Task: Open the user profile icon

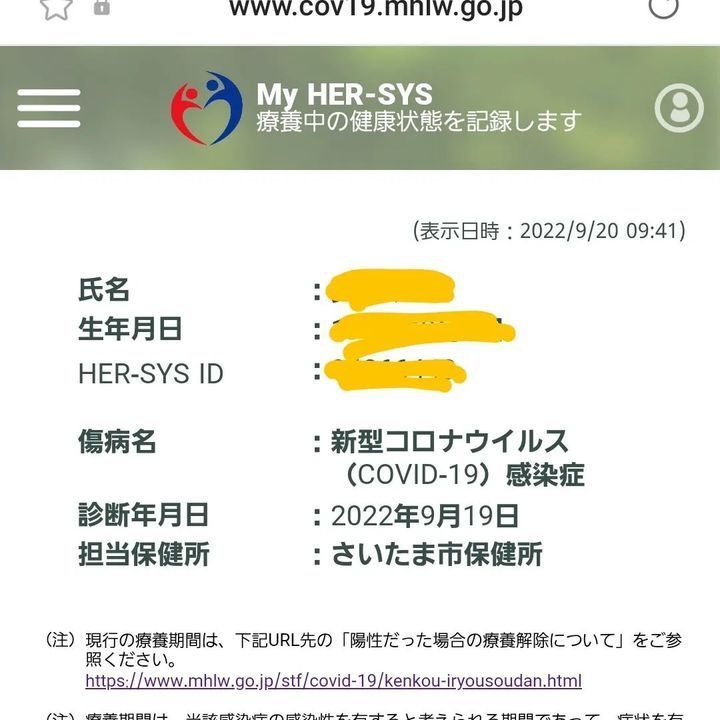Action: pyautogui.click(x=678, y=108)
